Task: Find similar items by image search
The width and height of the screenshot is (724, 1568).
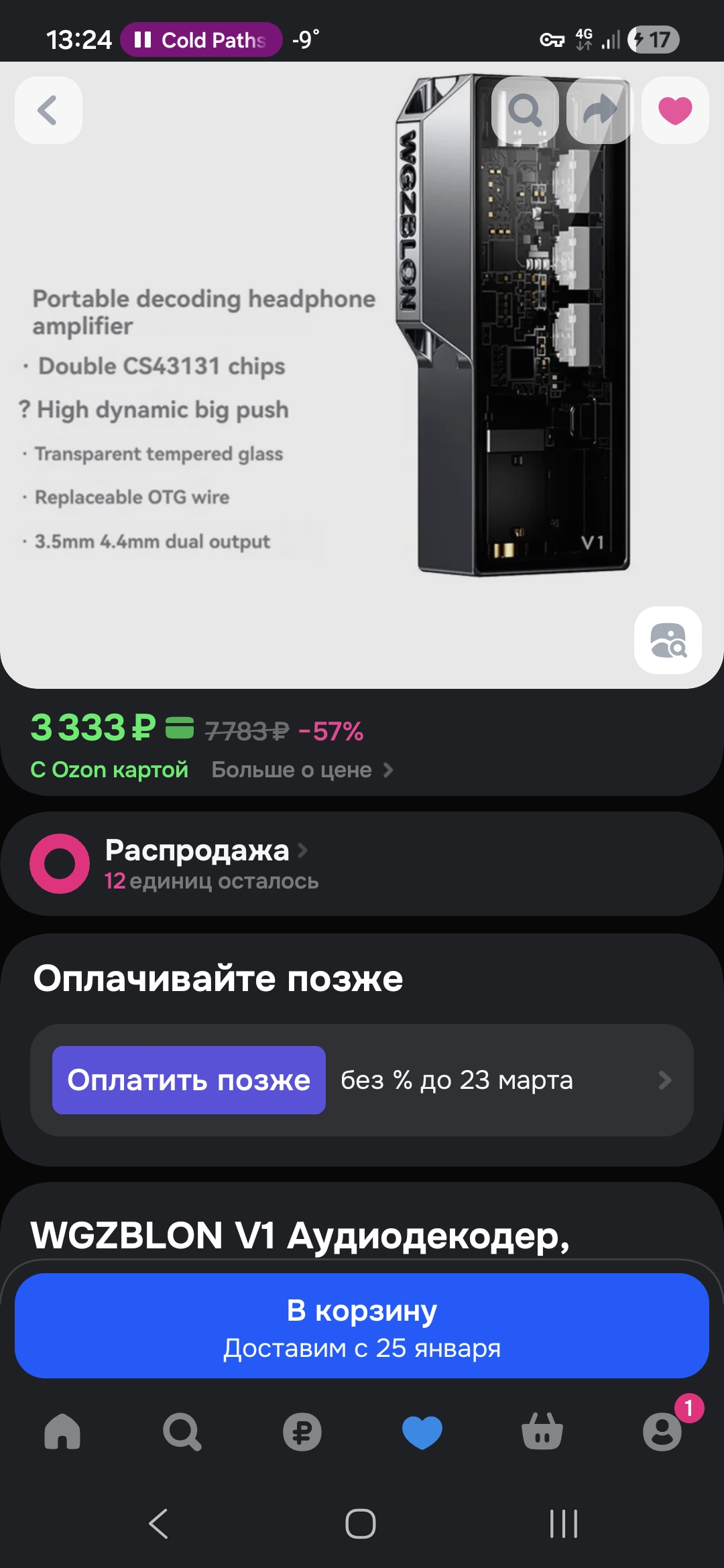Action: (668, 641)
